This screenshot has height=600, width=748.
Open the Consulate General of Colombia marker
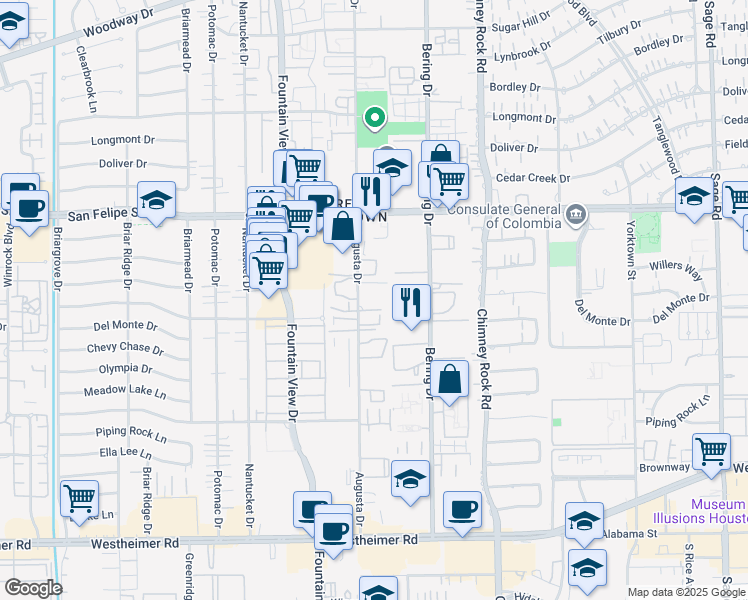(576, 215)
